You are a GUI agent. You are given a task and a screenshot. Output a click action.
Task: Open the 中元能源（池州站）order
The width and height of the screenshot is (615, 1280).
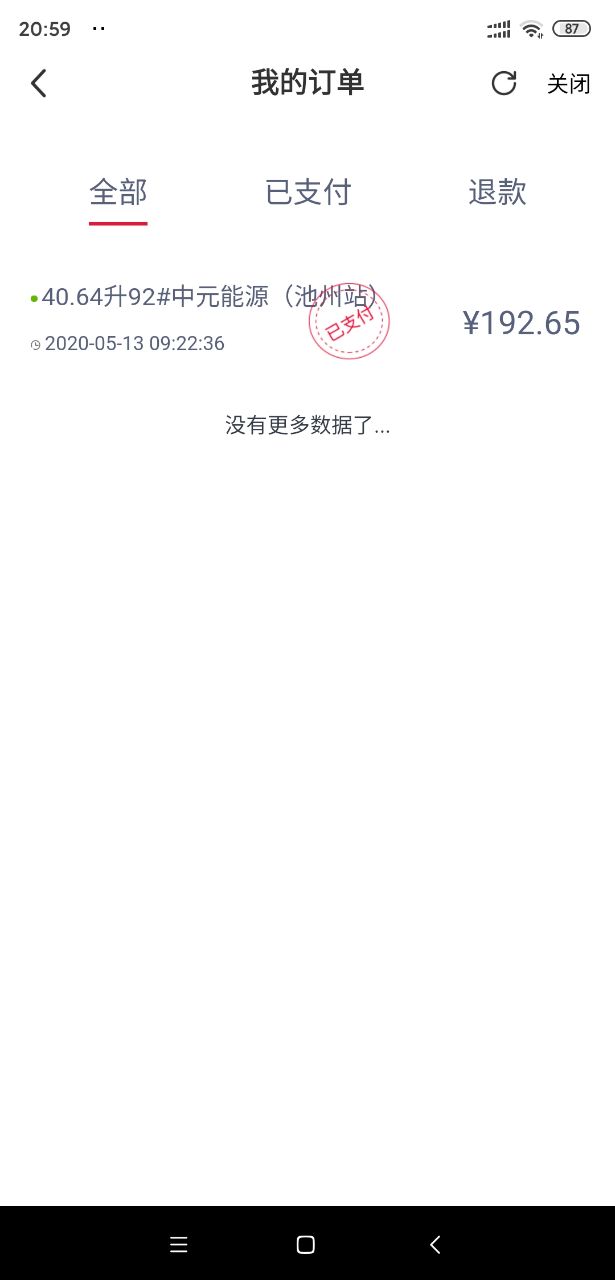coord(307,320)
